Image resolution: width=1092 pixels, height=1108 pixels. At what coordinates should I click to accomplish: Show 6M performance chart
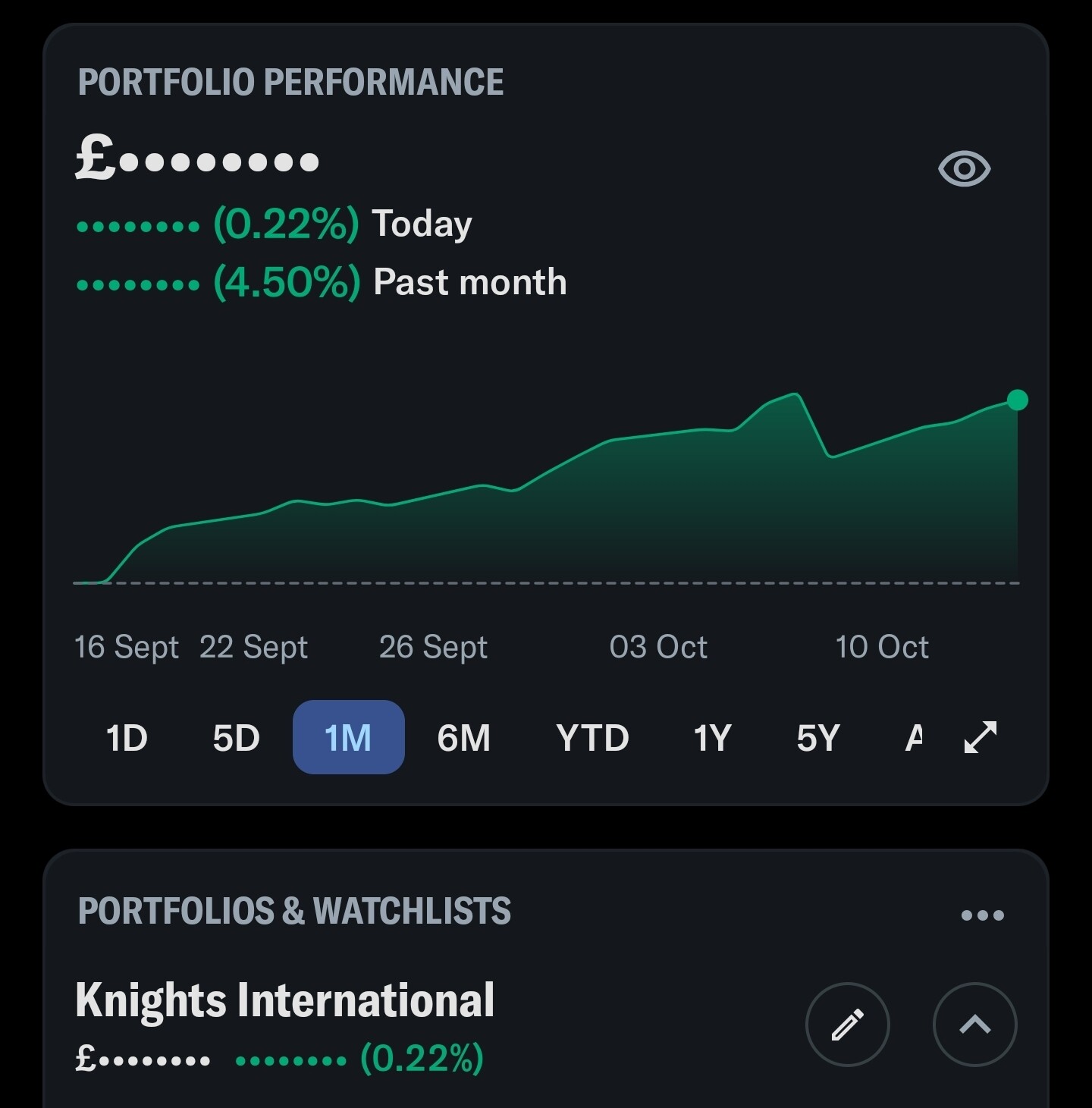coord(463,738)
